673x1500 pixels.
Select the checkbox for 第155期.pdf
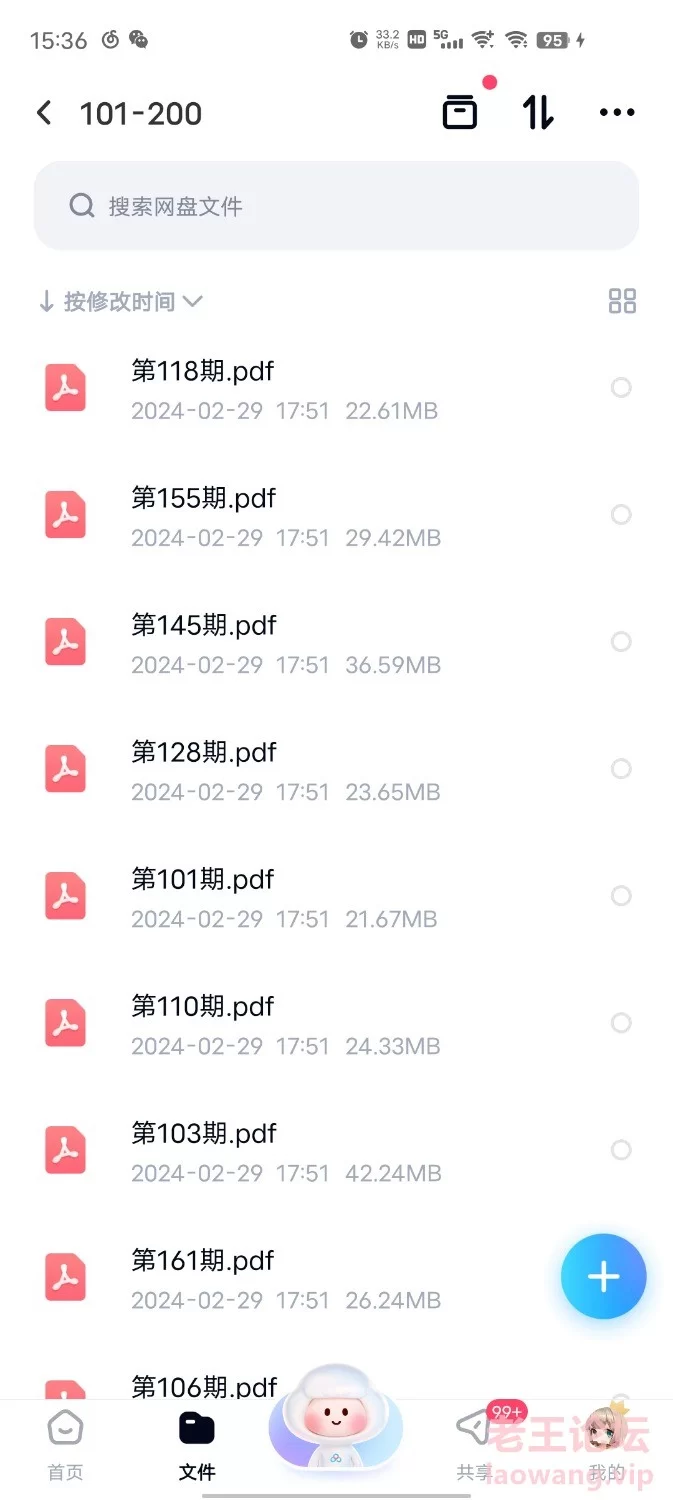tap(621, 514)
